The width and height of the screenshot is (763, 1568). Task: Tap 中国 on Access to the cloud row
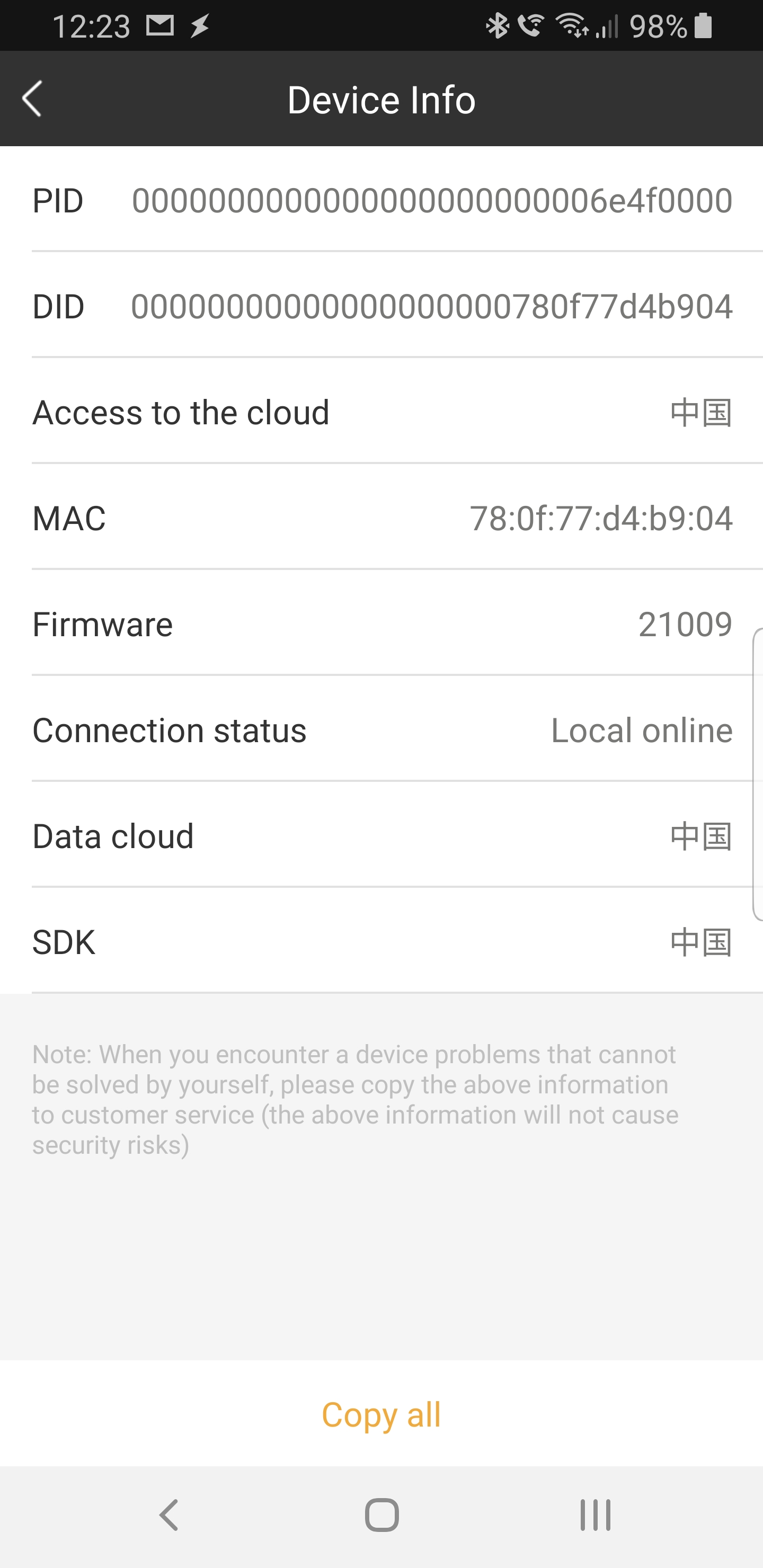point(700,412)
